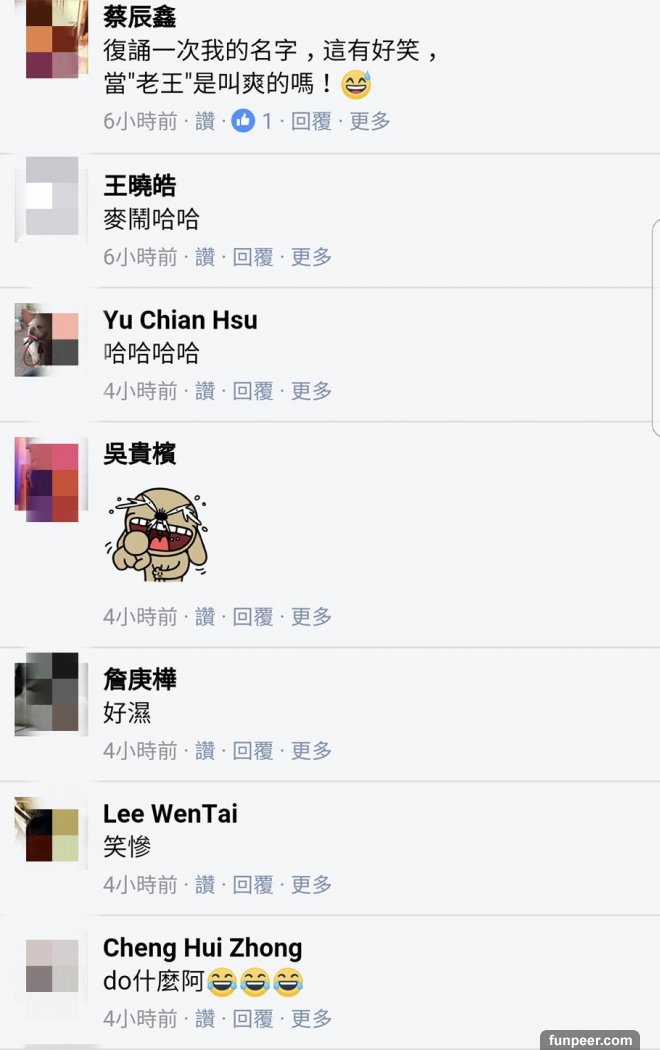Open 更多 under 詹庚樺's comment

(x=311, y=750)
